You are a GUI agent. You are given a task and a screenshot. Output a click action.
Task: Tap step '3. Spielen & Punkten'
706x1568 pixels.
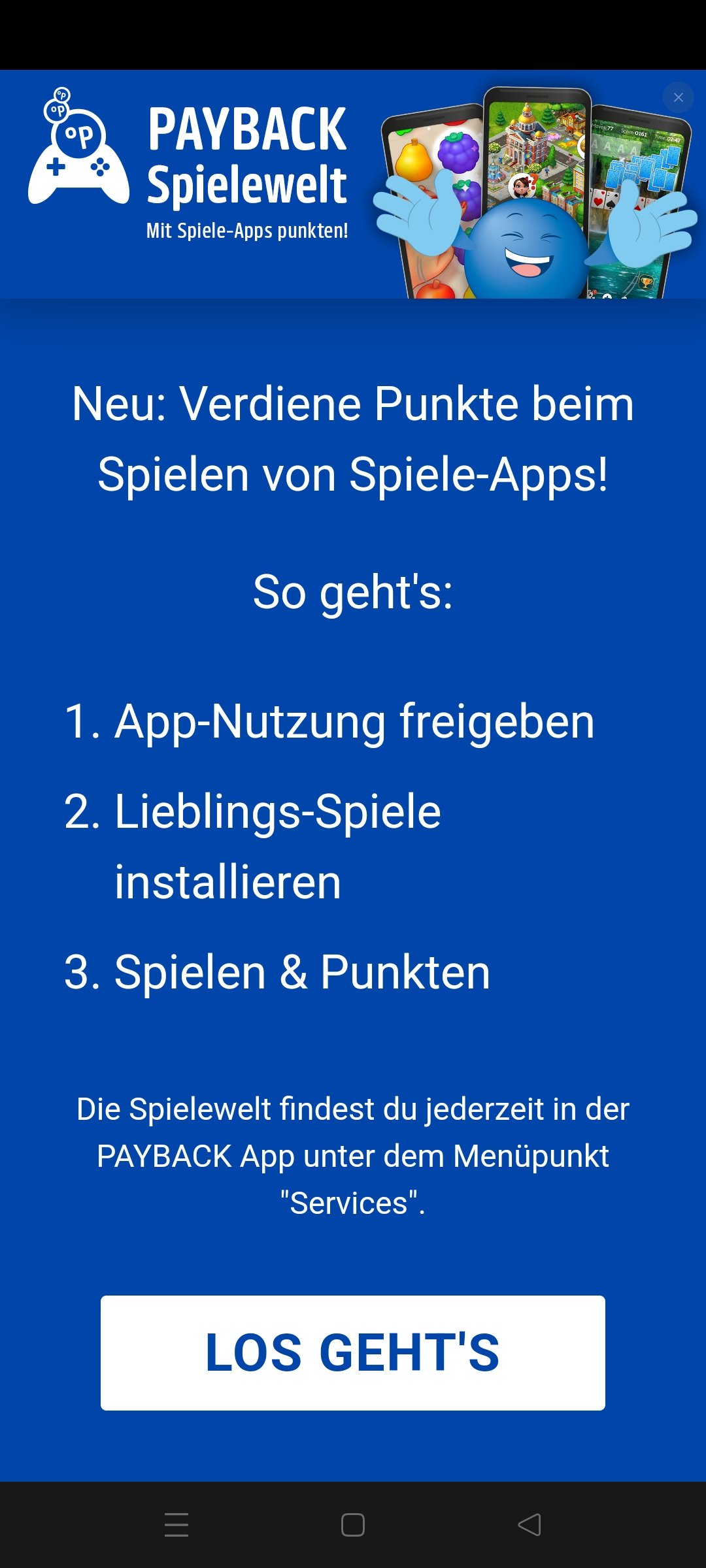(277, 971)
